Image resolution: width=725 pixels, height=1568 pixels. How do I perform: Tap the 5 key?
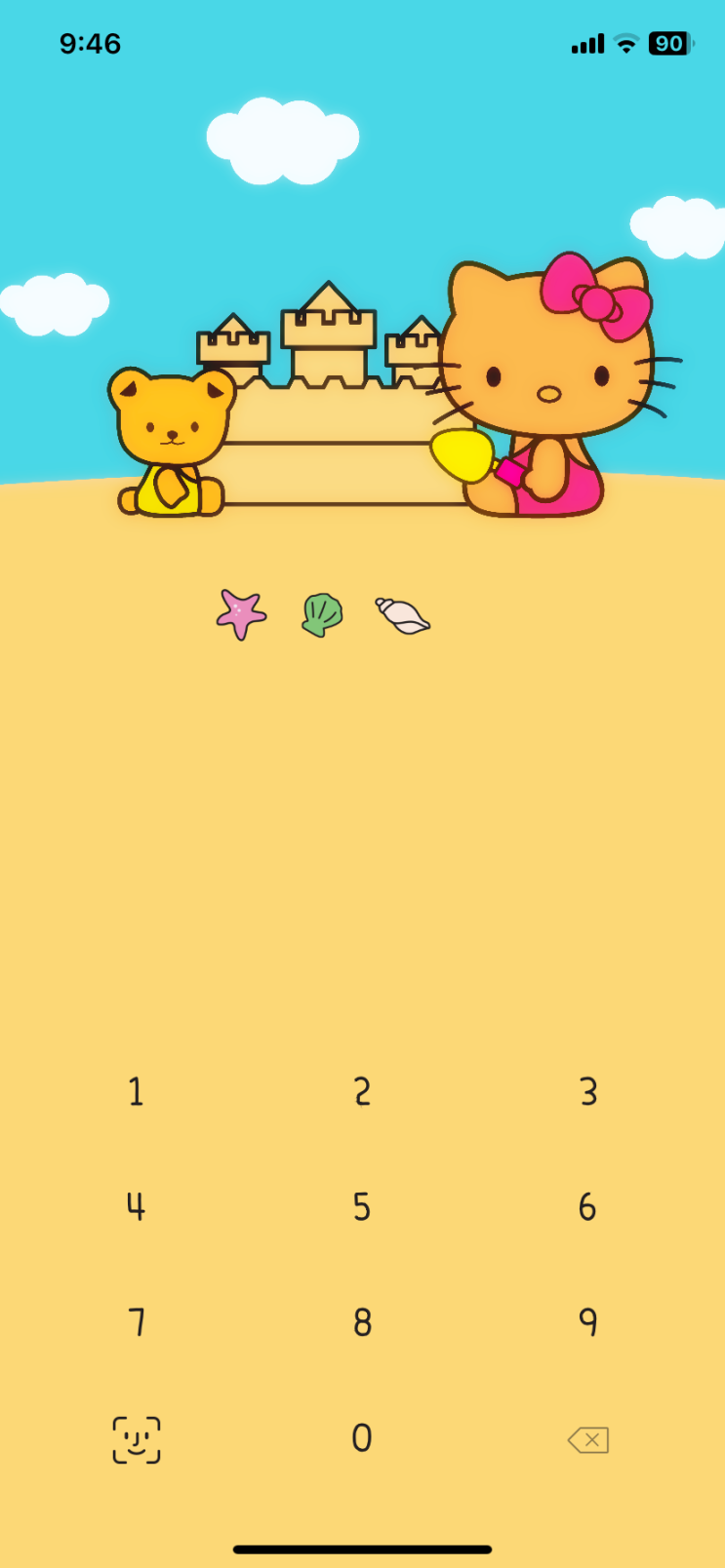point(362,1207)
